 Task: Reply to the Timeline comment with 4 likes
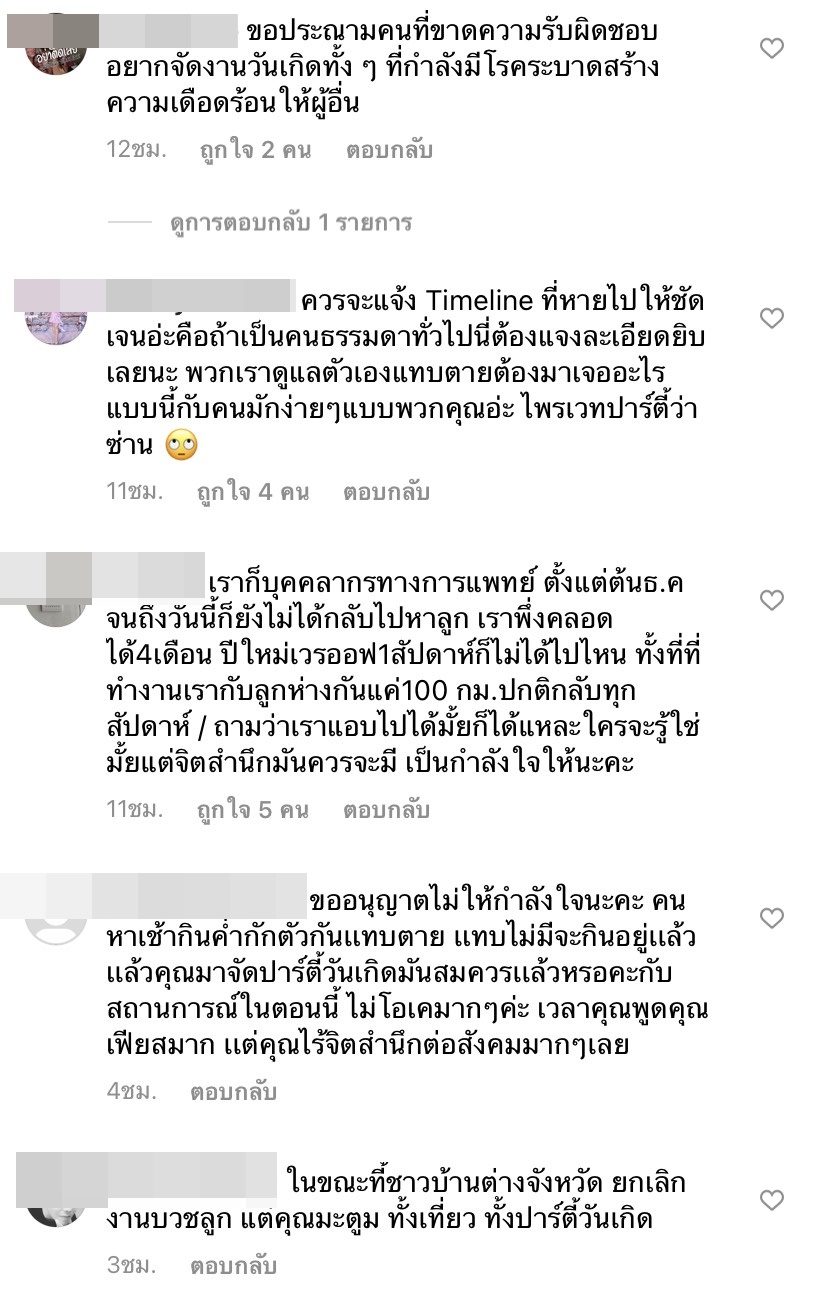(x=386, y=492)
